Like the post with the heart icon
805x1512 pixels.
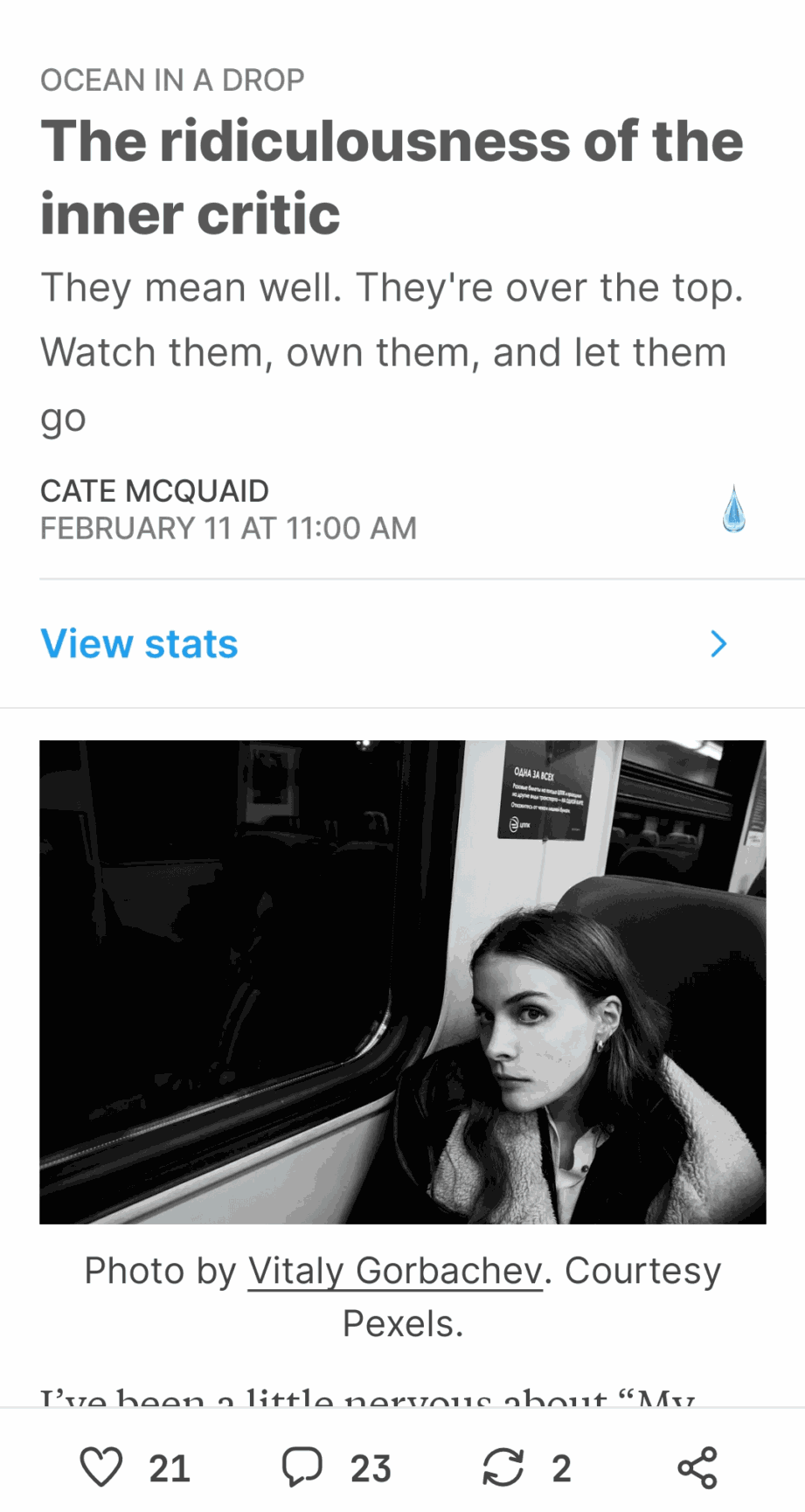tap(101, 1467)
